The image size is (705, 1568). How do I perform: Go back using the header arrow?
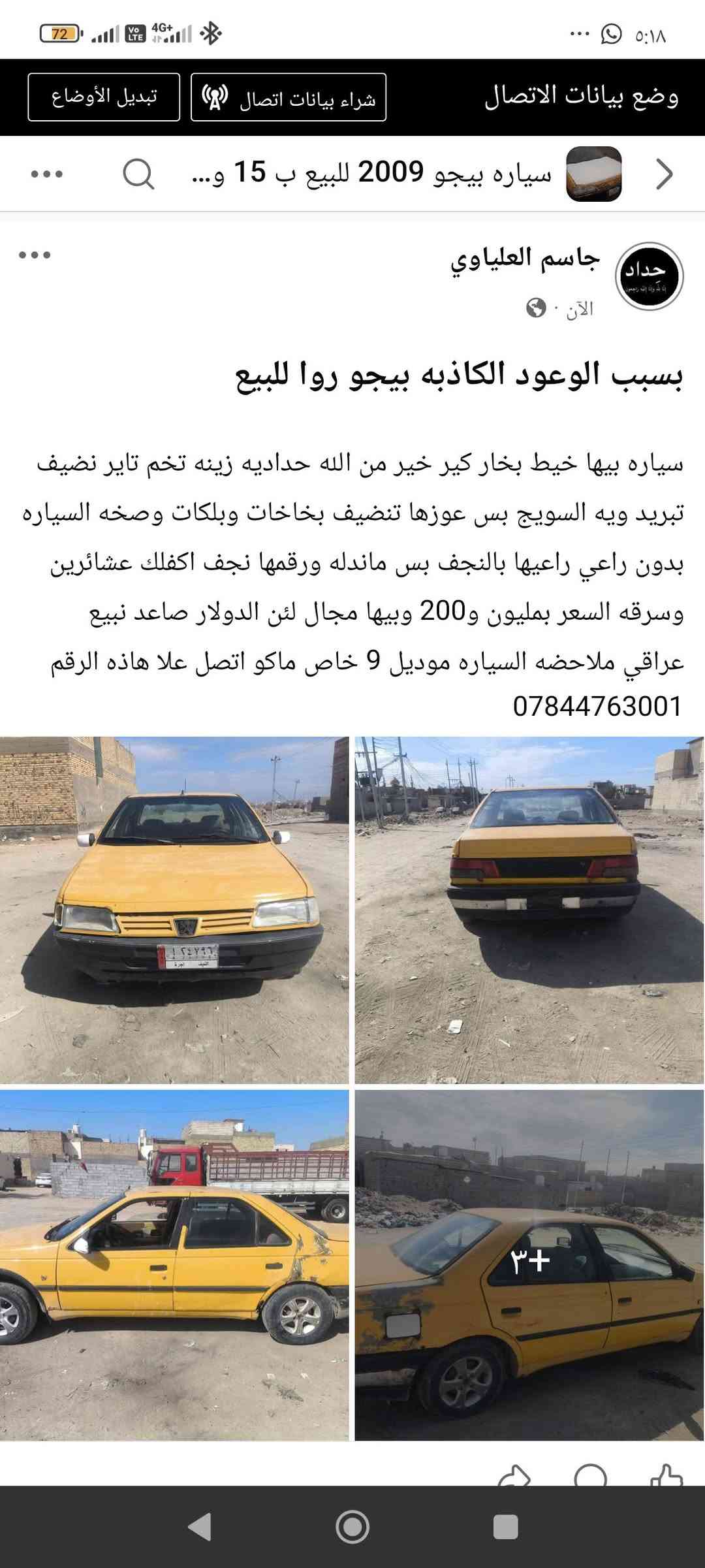click(664, 174)
